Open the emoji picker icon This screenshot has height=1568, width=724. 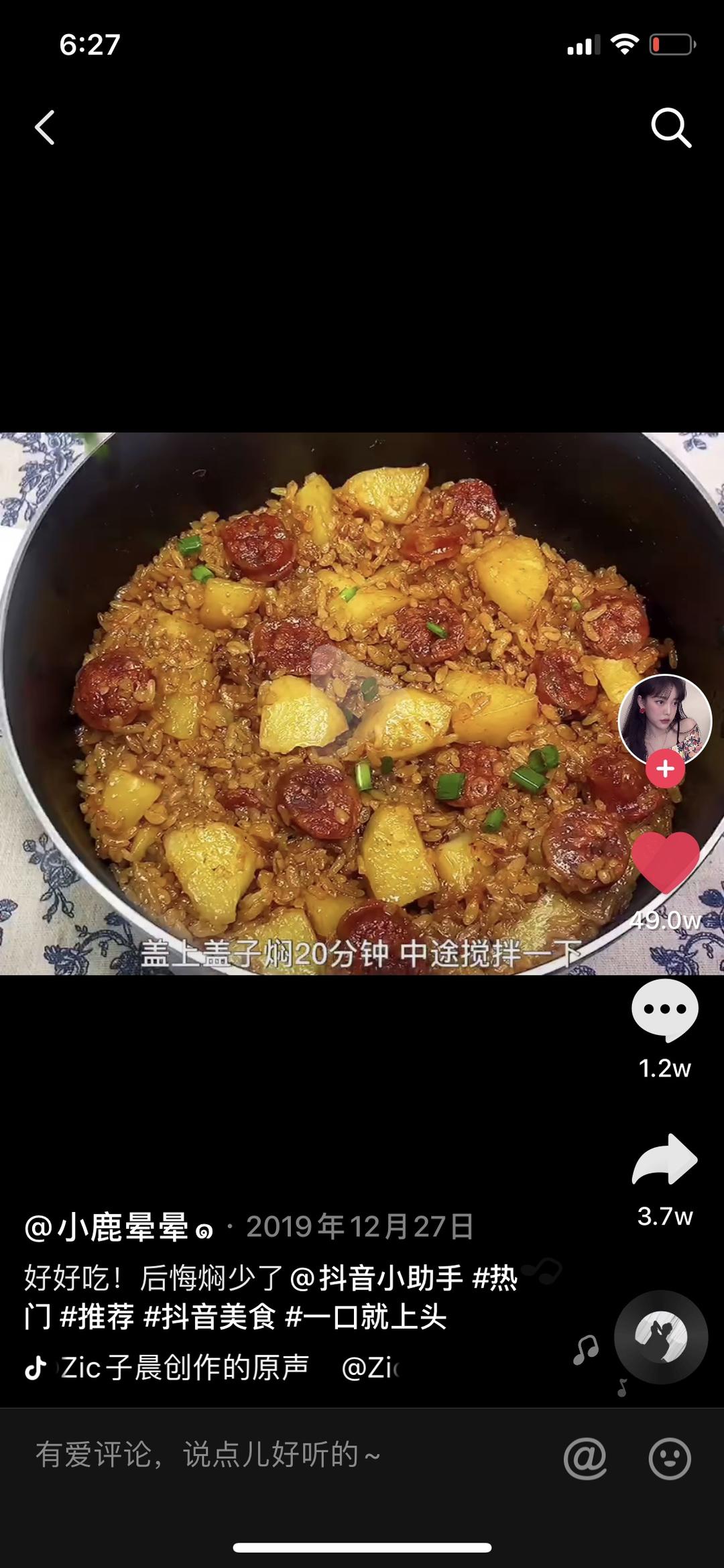click(669, 1457)
